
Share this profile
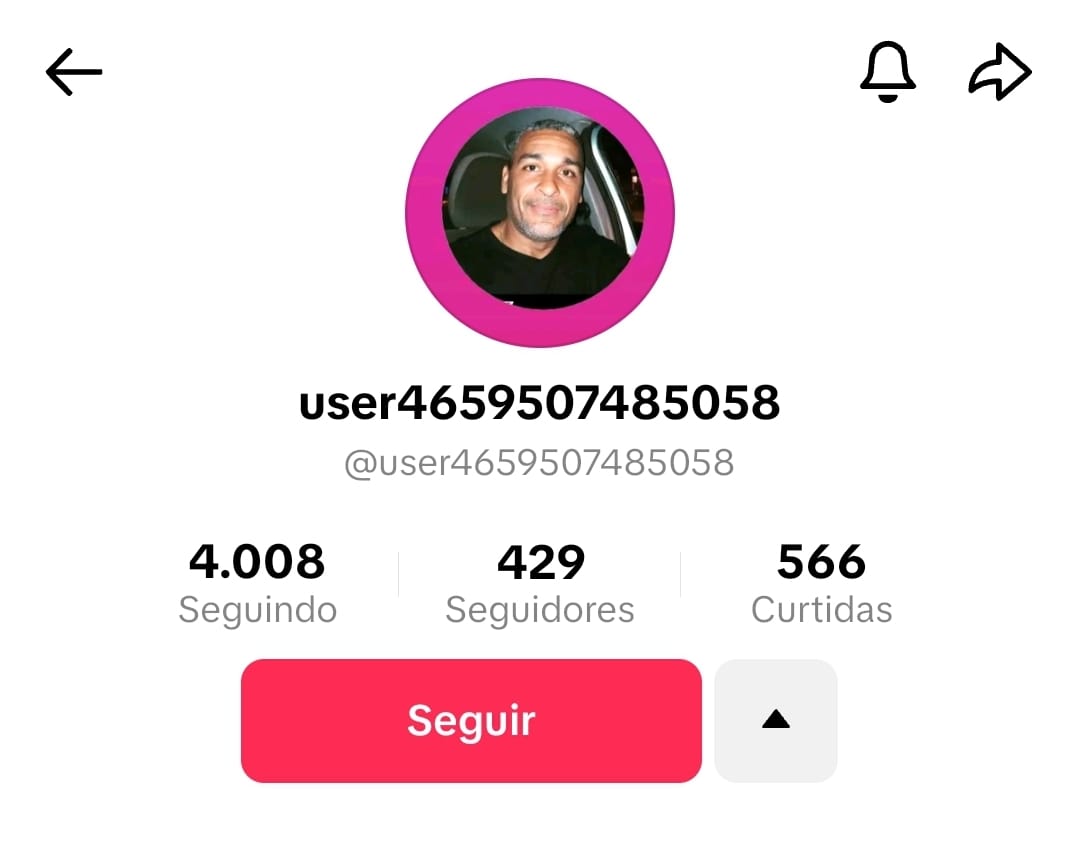coord(999,73)
